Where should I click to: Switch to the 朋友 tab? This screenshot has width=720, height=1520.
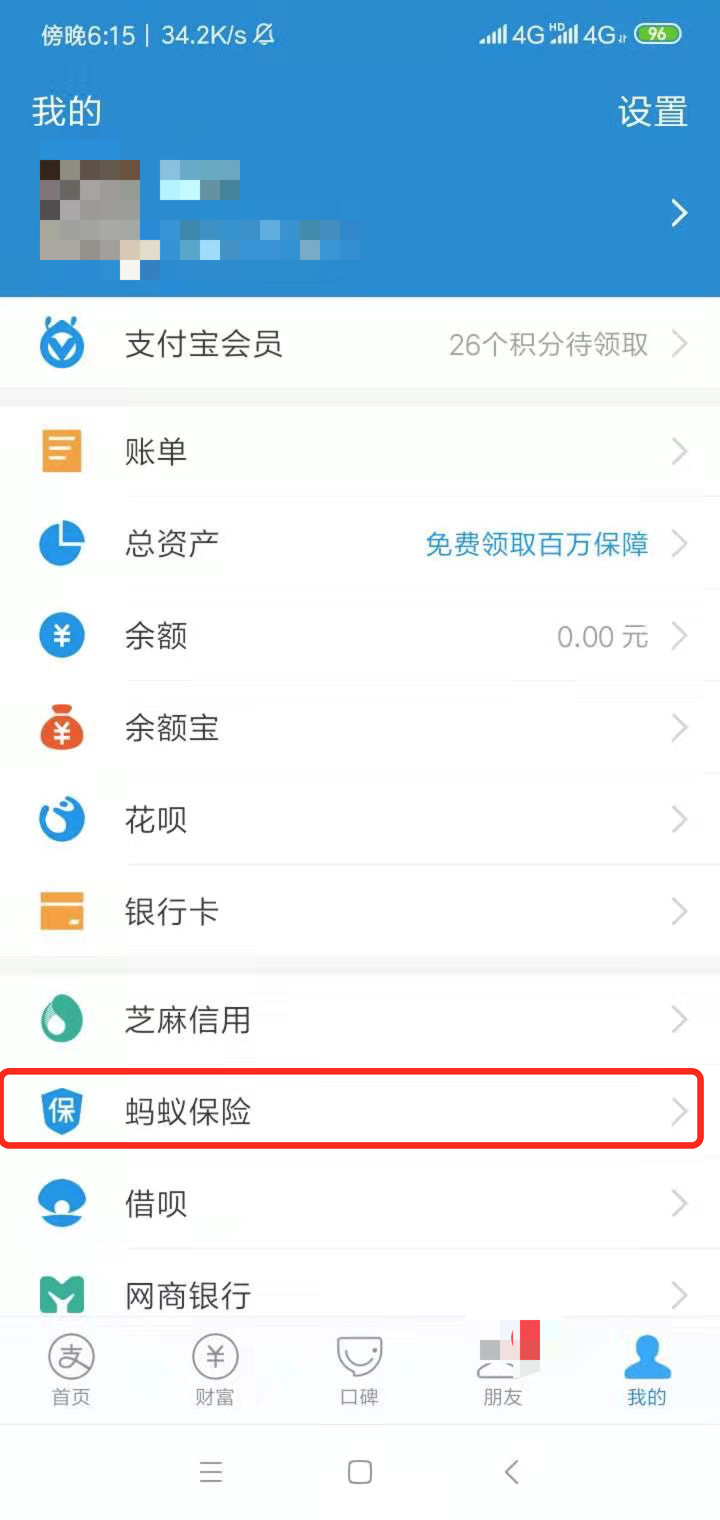point(503,1371)
